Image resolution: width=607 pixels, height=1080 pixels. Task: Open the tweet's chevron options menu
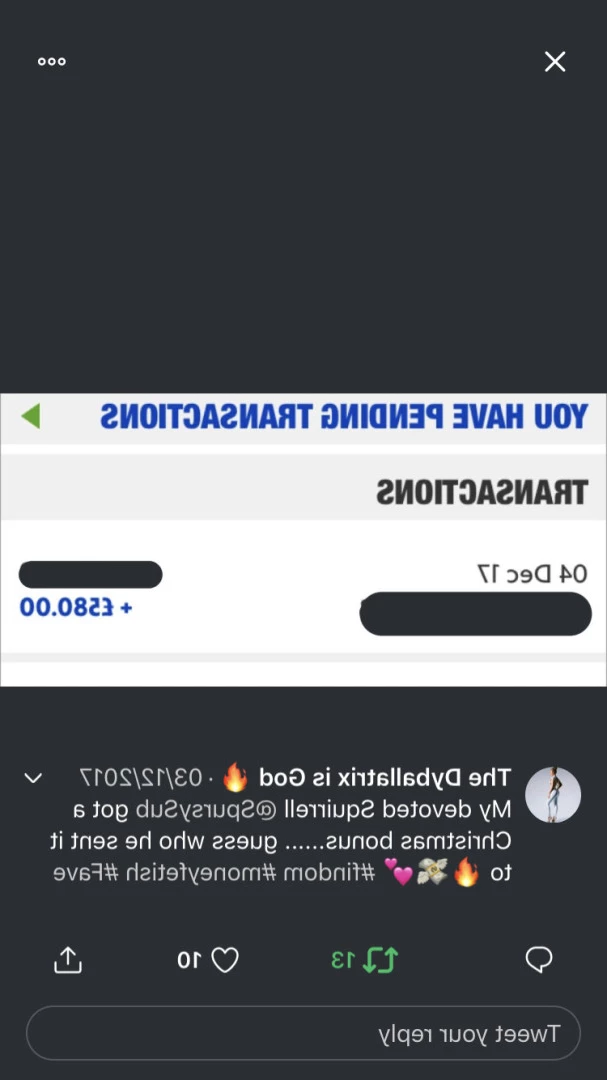point(33,778)
